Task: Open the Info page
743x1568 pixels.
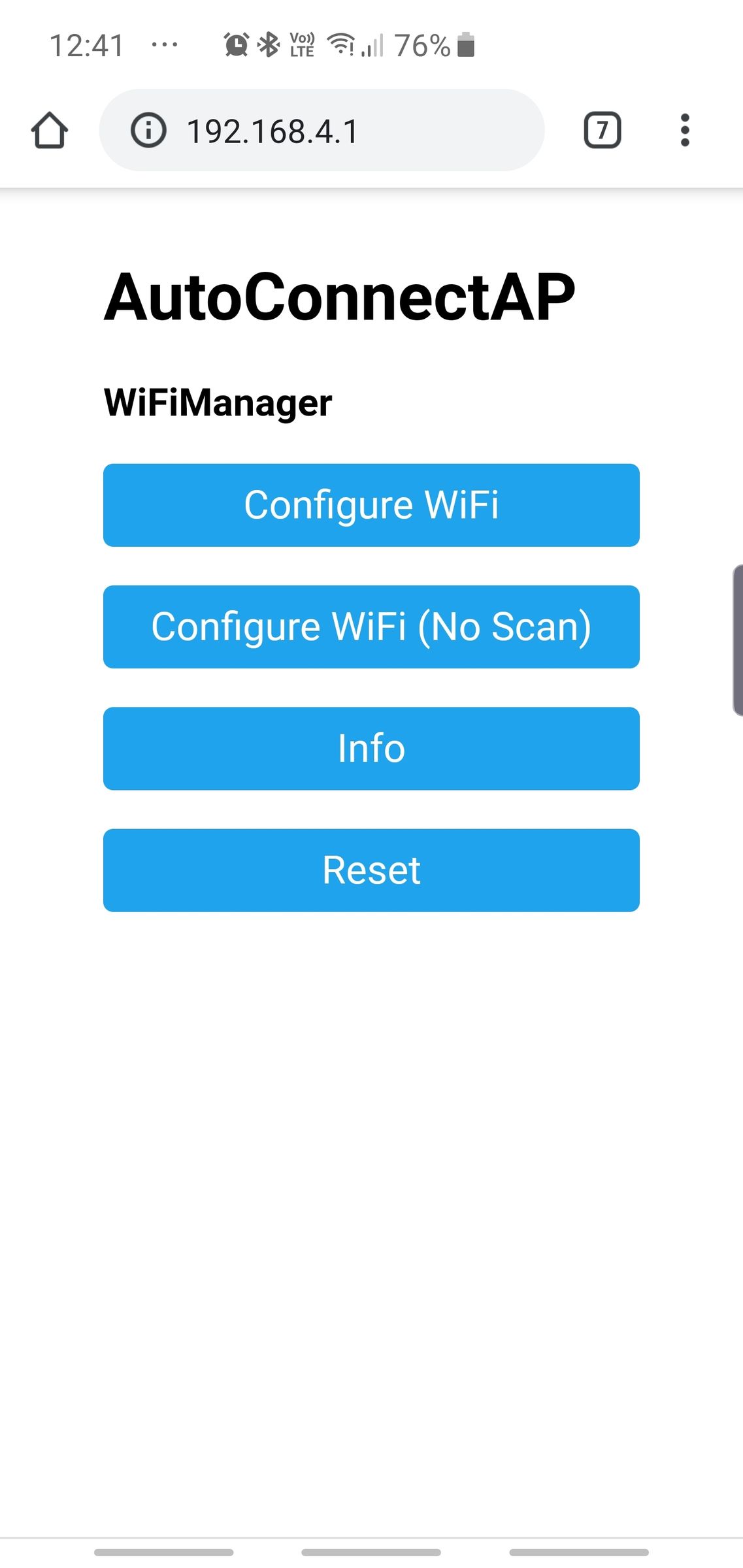Action: (371, 748)
